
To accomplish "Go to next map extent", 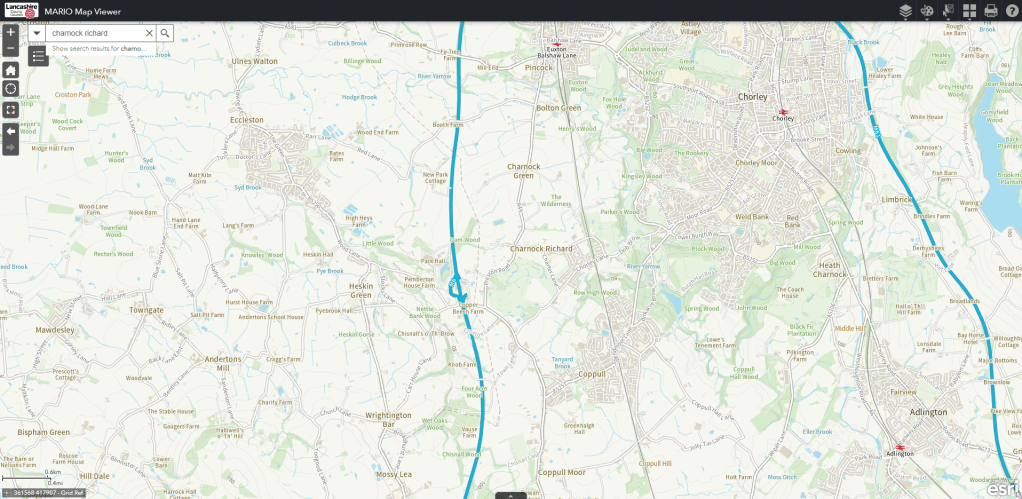I will pos(10,149).
